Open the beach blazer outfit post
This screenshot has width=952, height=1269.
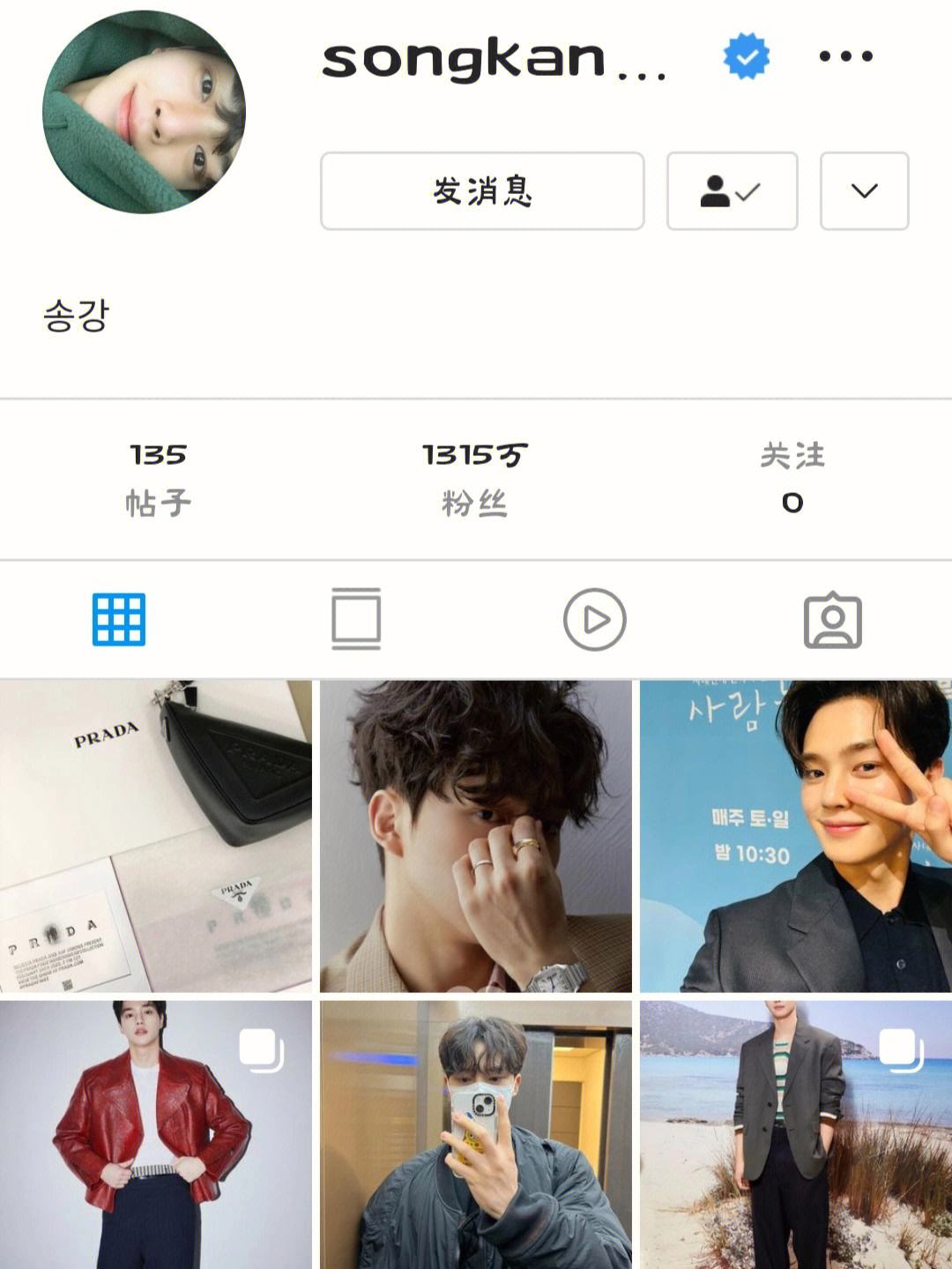795,1134
